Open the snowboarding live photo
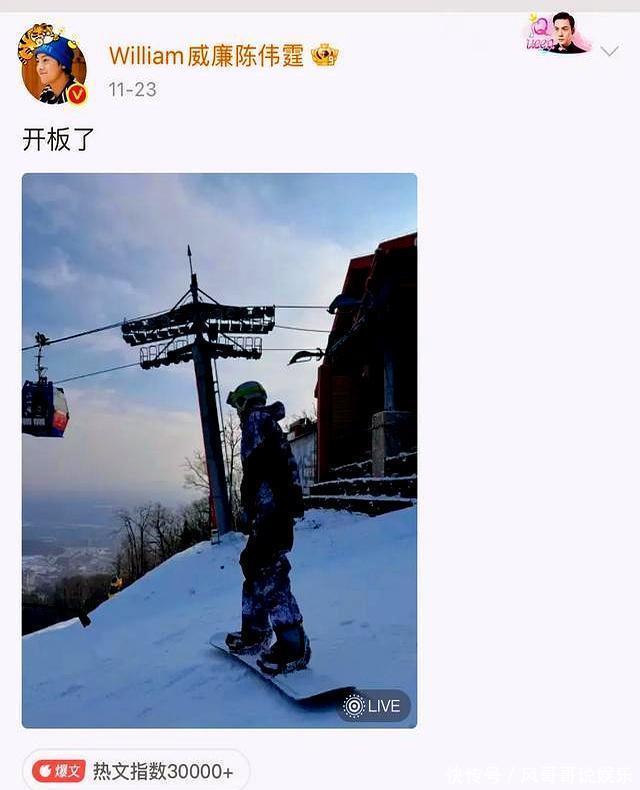This screenshot has height=790, width=640. pos(219,450)
